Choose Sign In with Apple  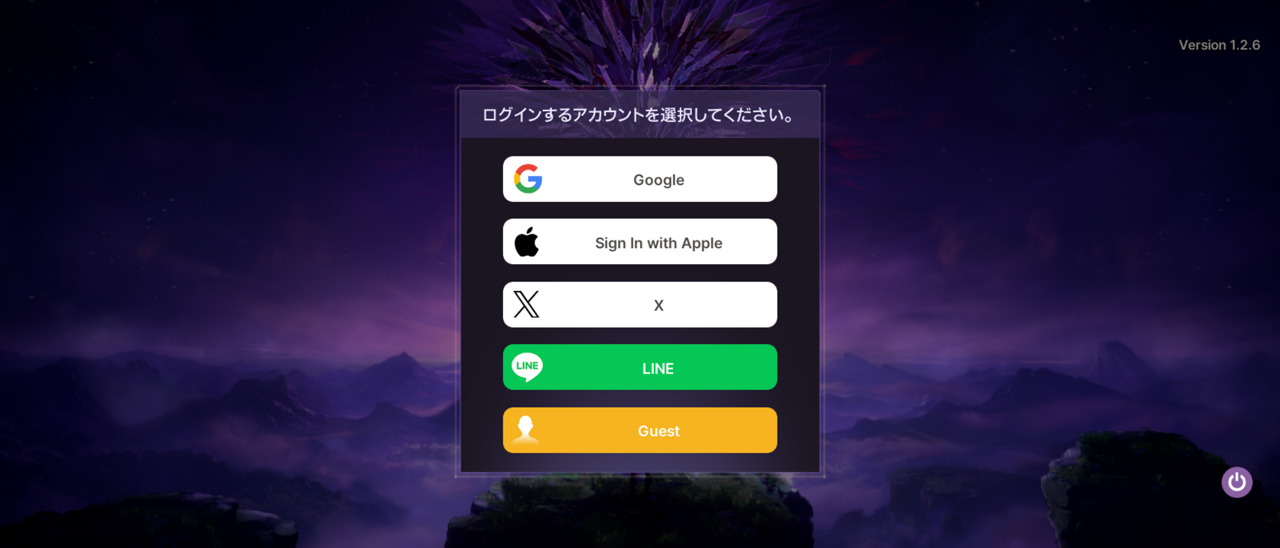[640, 242]
